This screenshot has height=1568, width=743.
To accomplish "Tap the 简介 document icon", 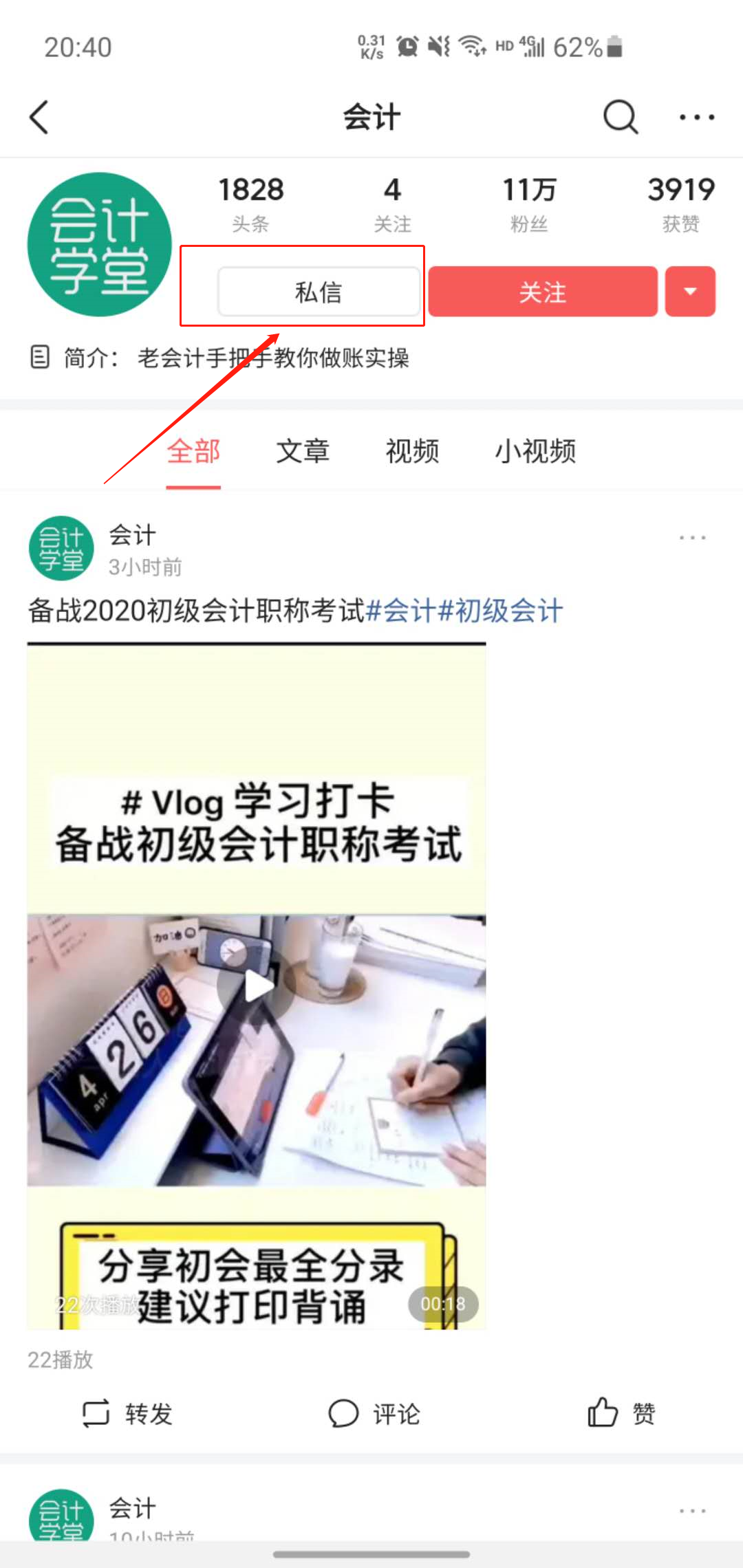I will click(40, 358).
